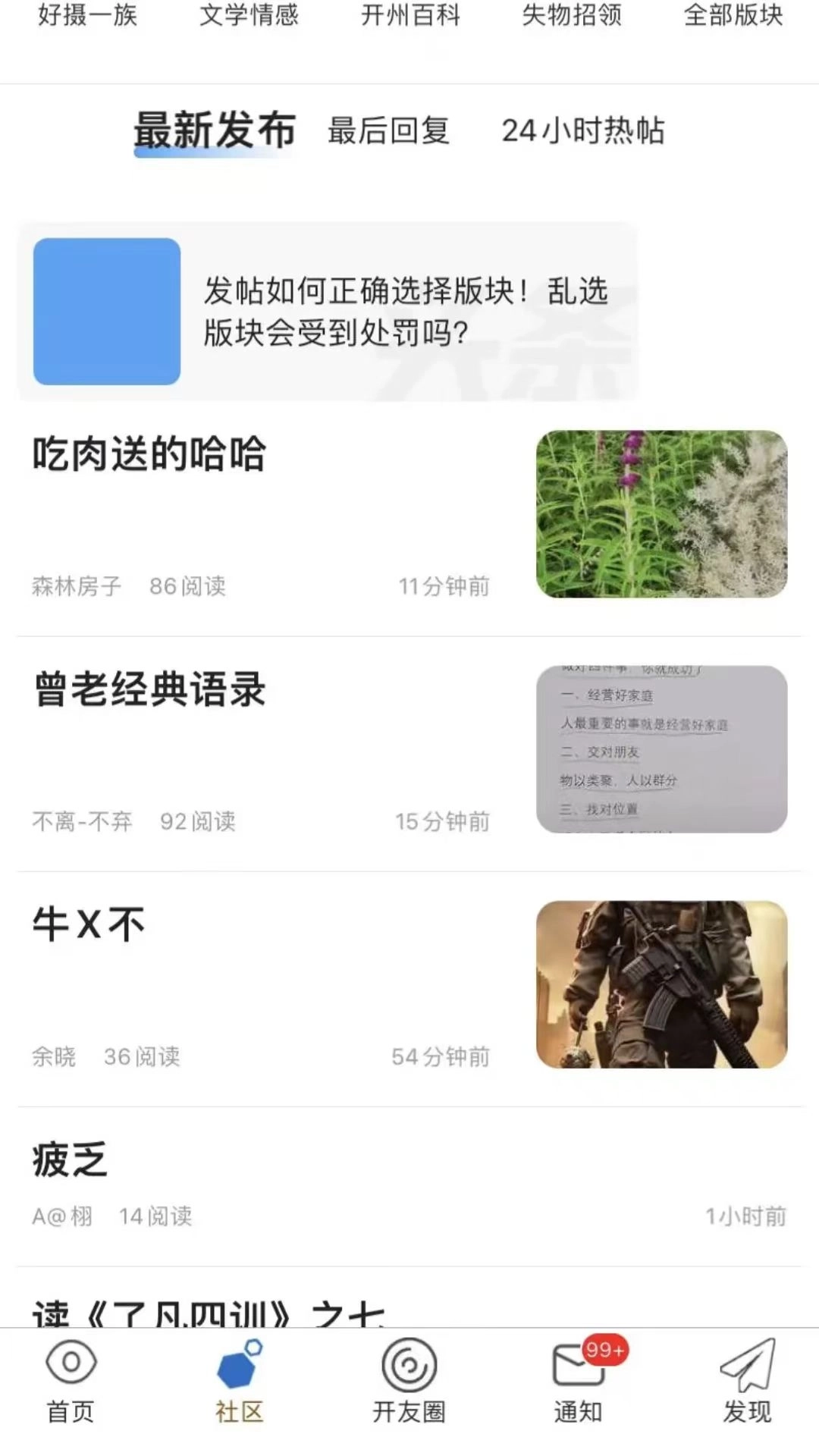Switch to the 最后回复 tab
The image size is (819, 1456).
(x=388, y=130)
